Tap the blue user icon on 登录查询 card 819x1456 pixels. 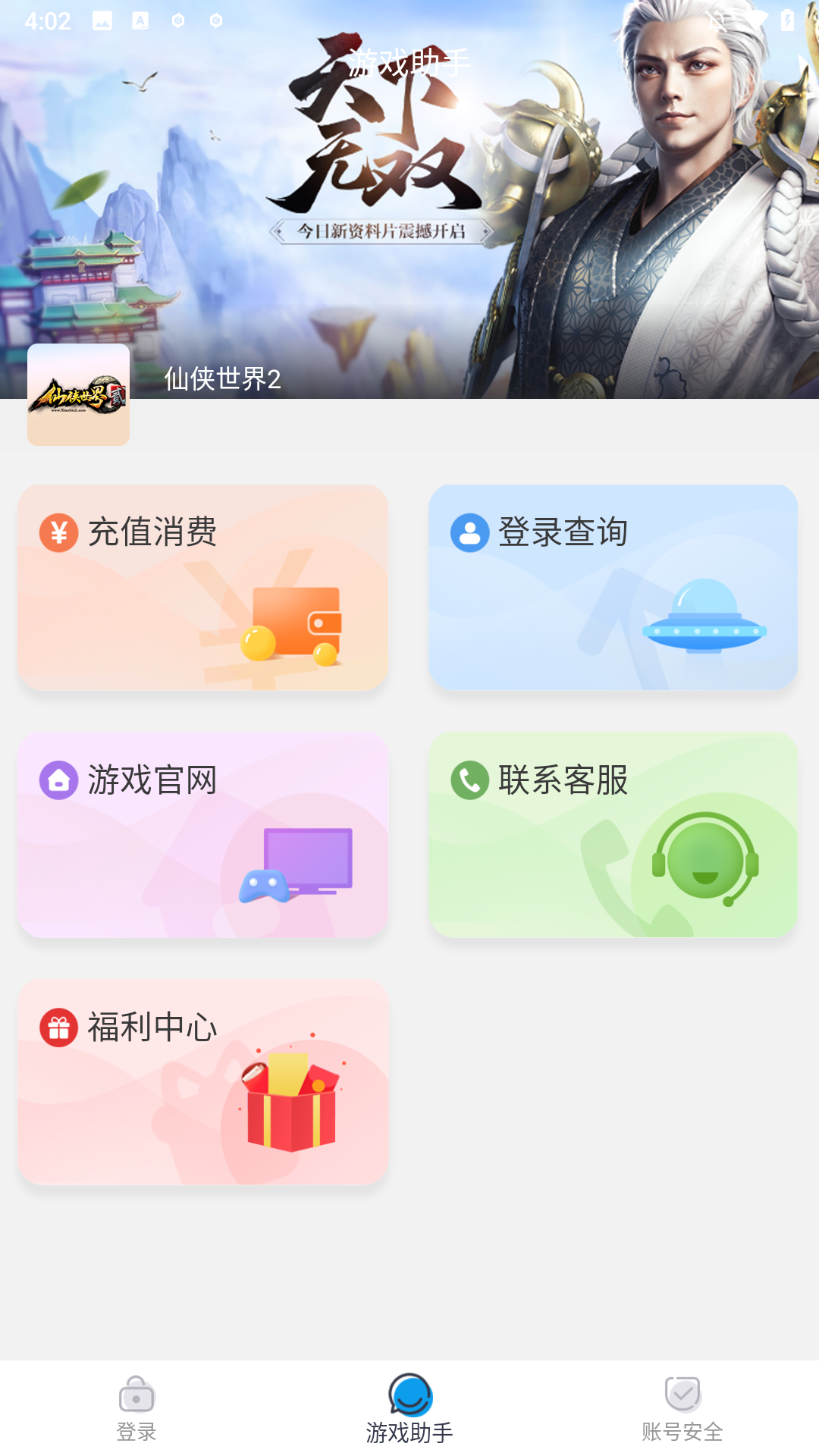pos(470,533)
